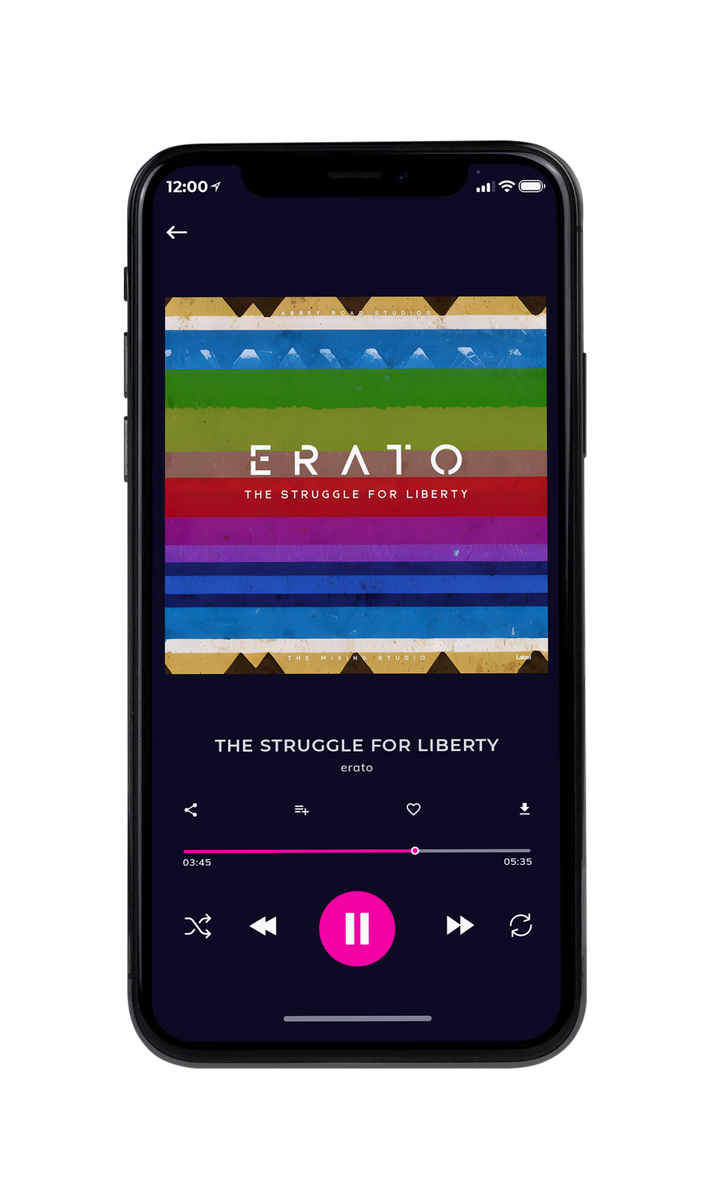Add this song to a playlist

click(301, 810)
